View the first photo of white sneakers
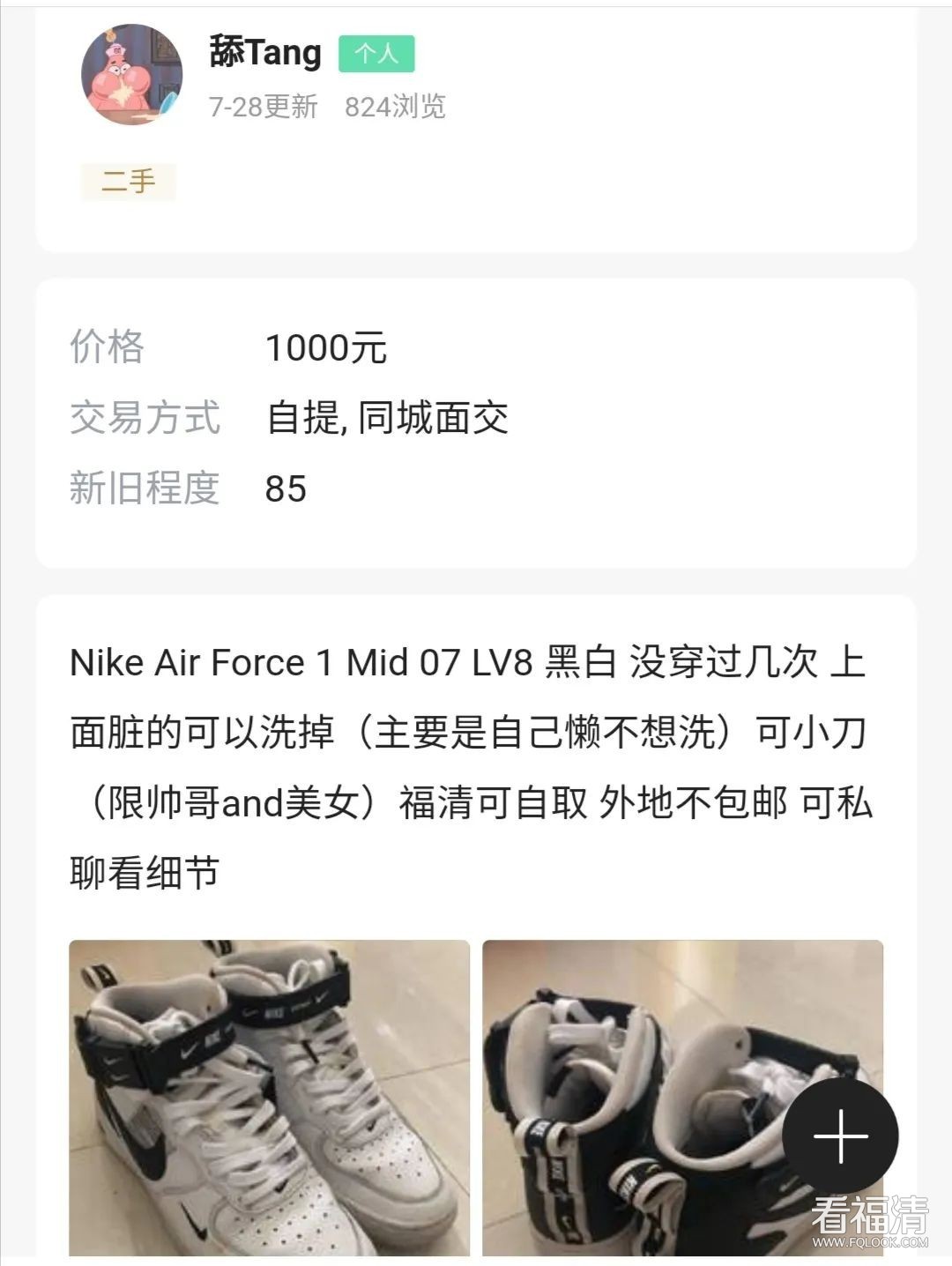This screenshot has height=1266, width=952. pos(269,1098)
